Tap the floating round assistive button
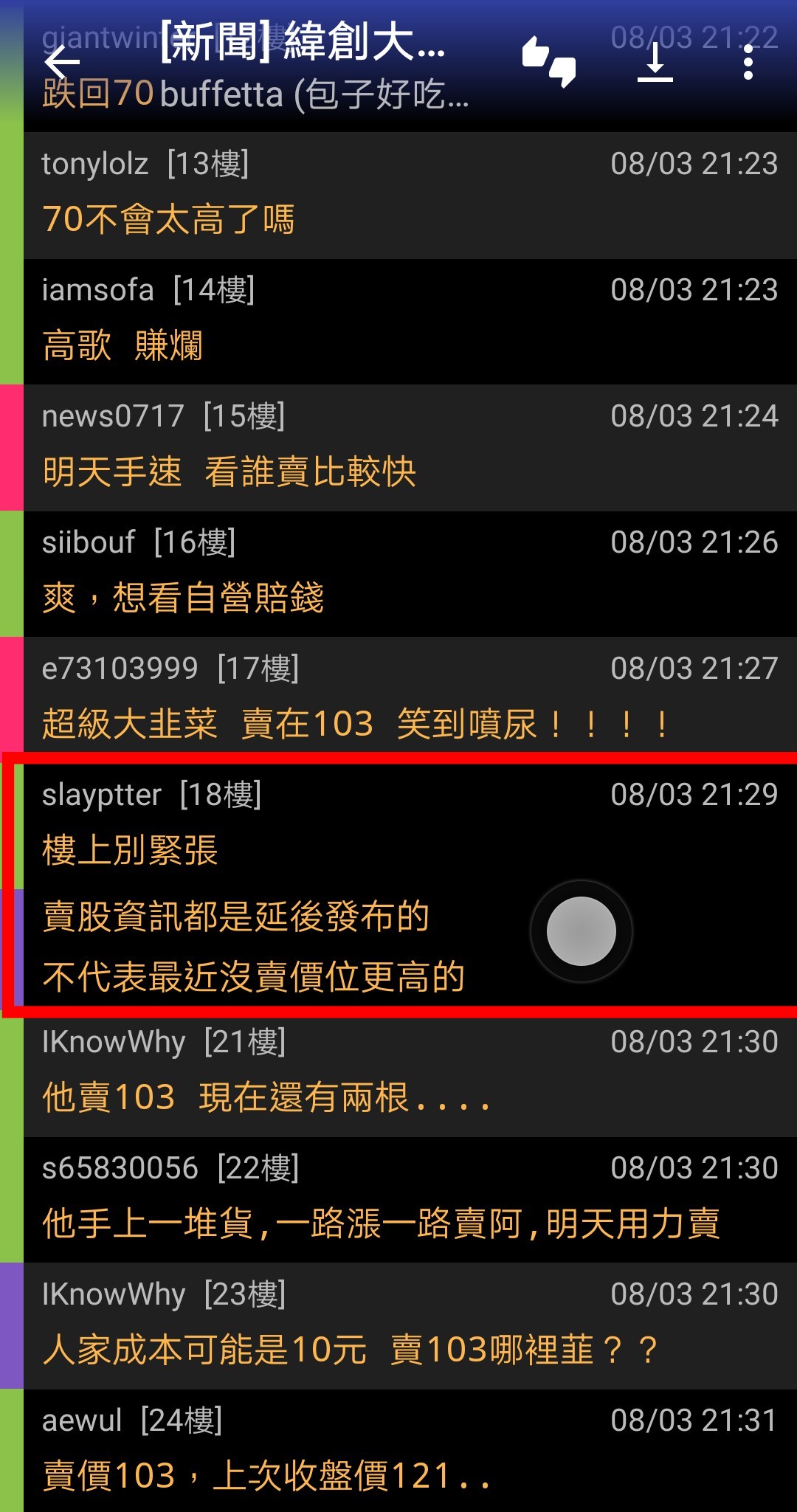 click(x=582, y=931)
